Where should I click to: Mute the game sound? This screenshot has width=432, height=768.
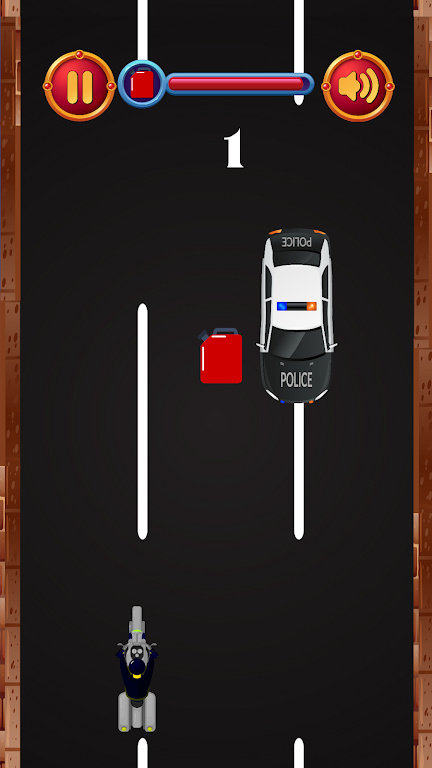(358, 86)
